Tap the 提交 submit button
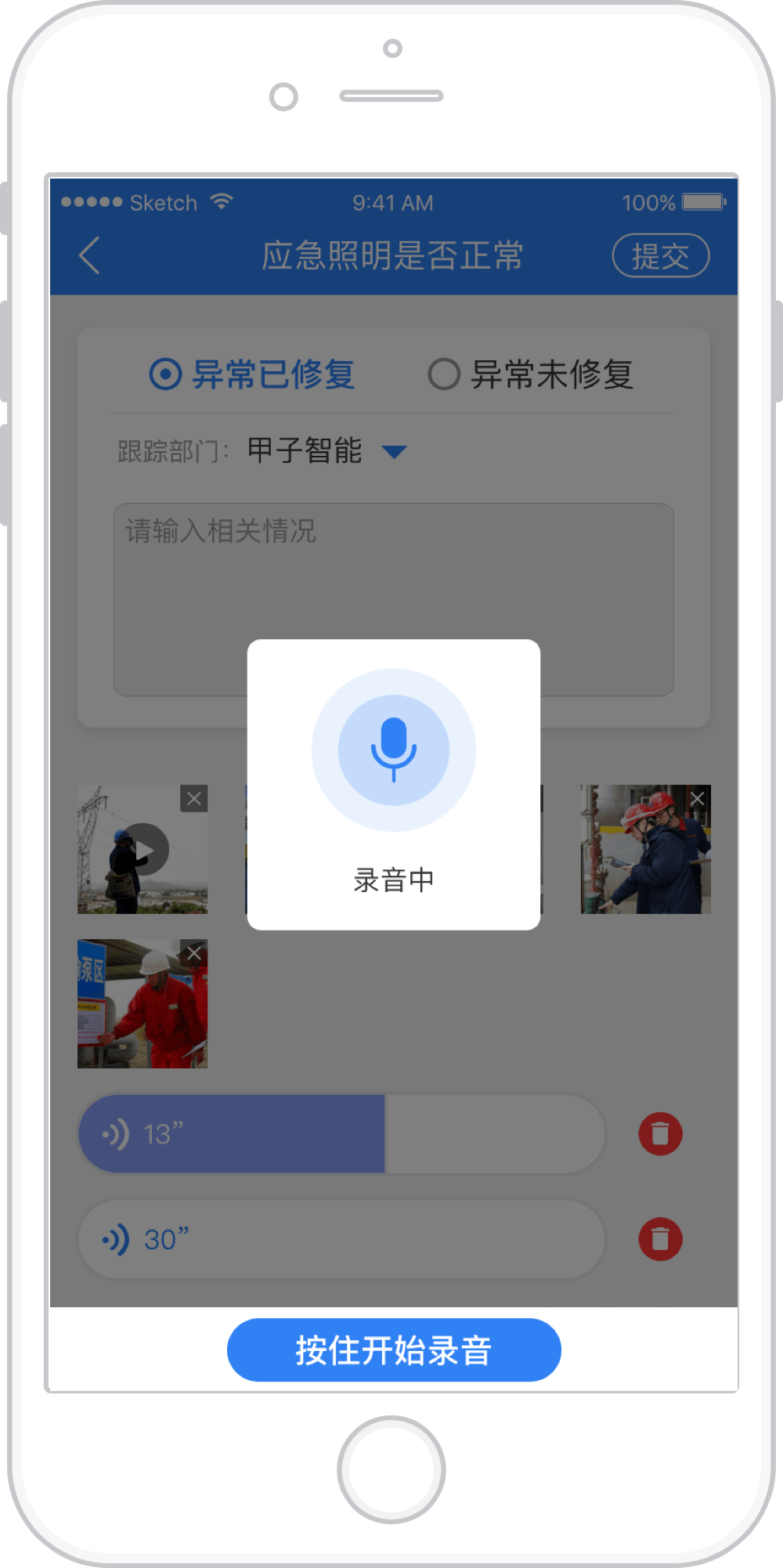The image size is (783, 1568). pos(660,256)
